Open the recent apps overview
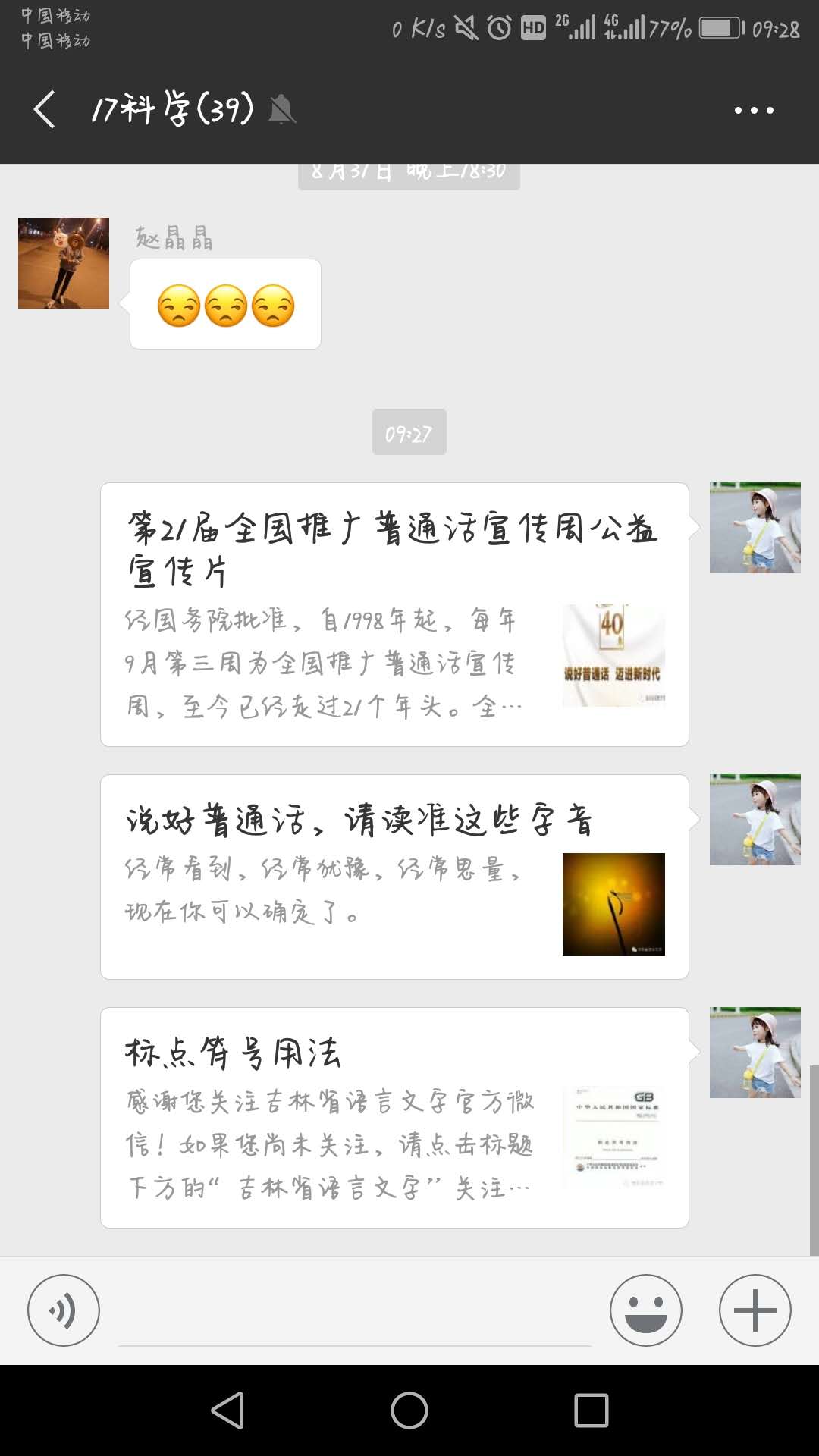 [x=591, y=1410]
